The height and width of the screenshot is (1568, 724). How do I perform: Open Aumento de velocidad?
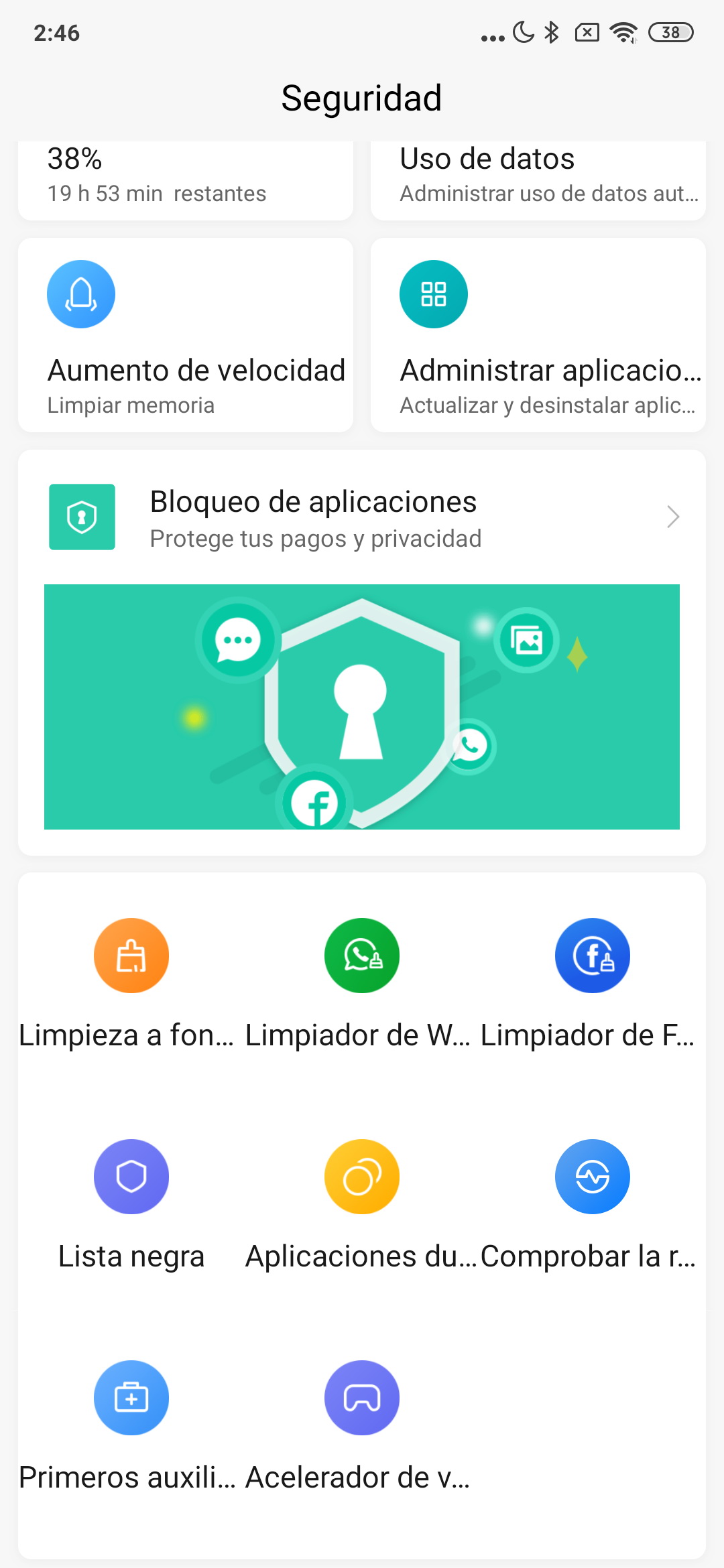pyautogui.click(x=186, y=335)
